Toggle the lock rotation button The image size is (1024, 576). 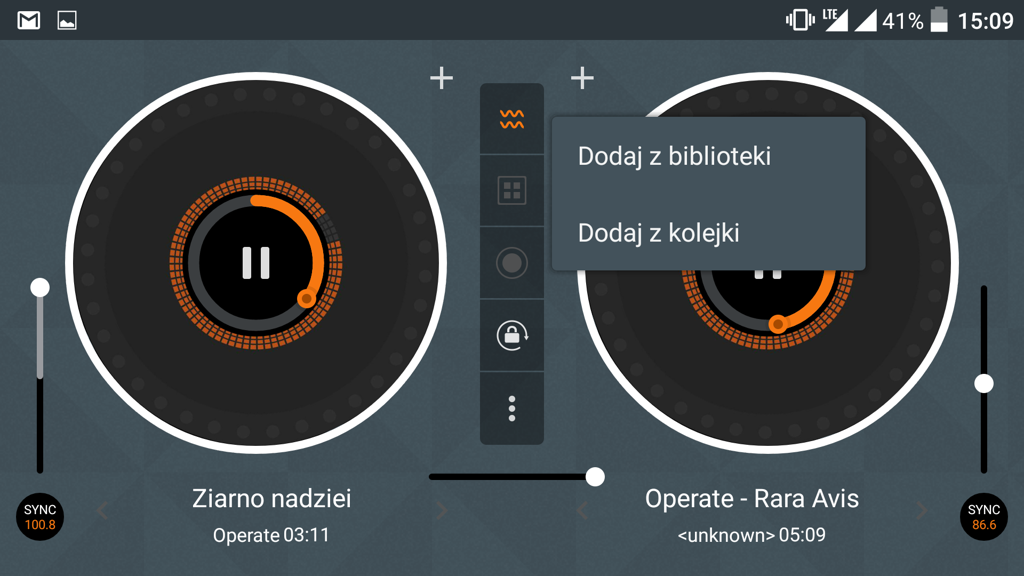click(x=512, y=335)
